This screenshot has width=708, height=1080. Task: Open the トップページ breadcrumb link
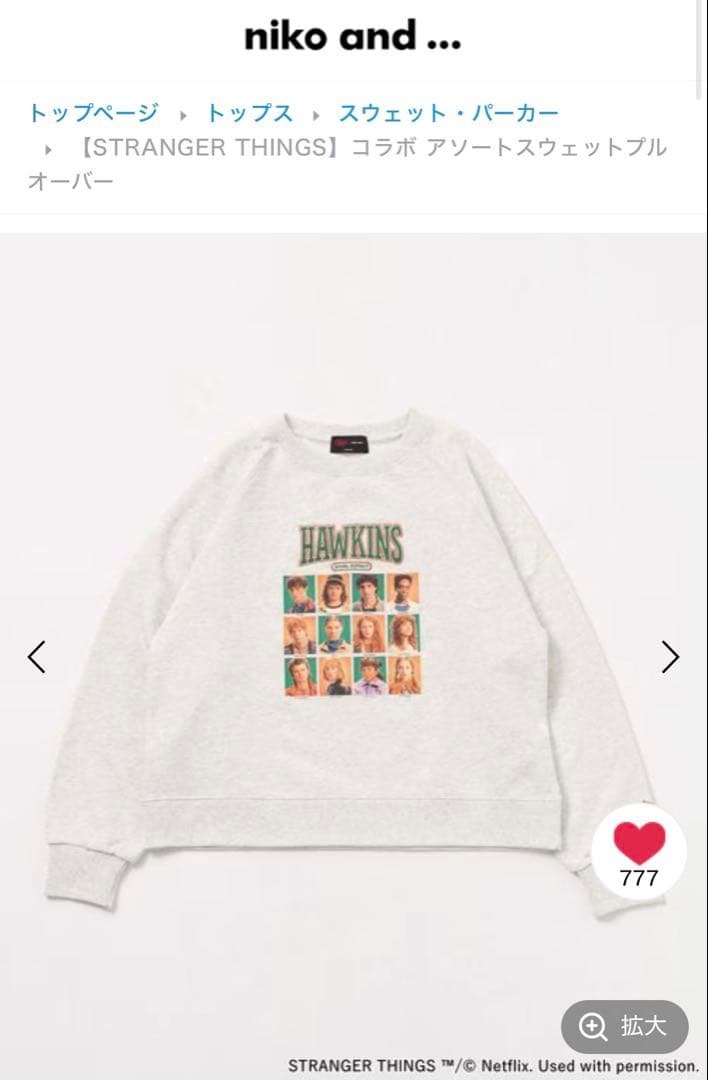93,113
